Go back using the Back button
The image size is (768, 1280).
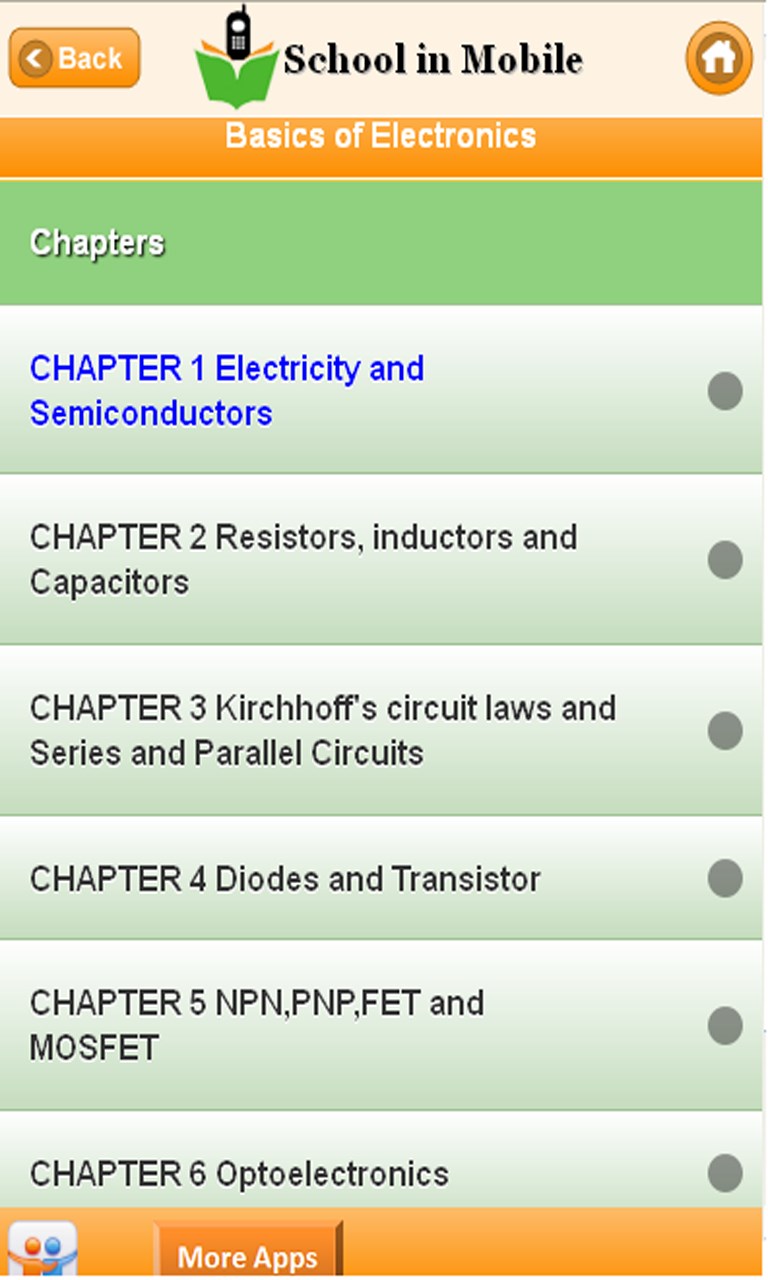(x=75, y=58)
